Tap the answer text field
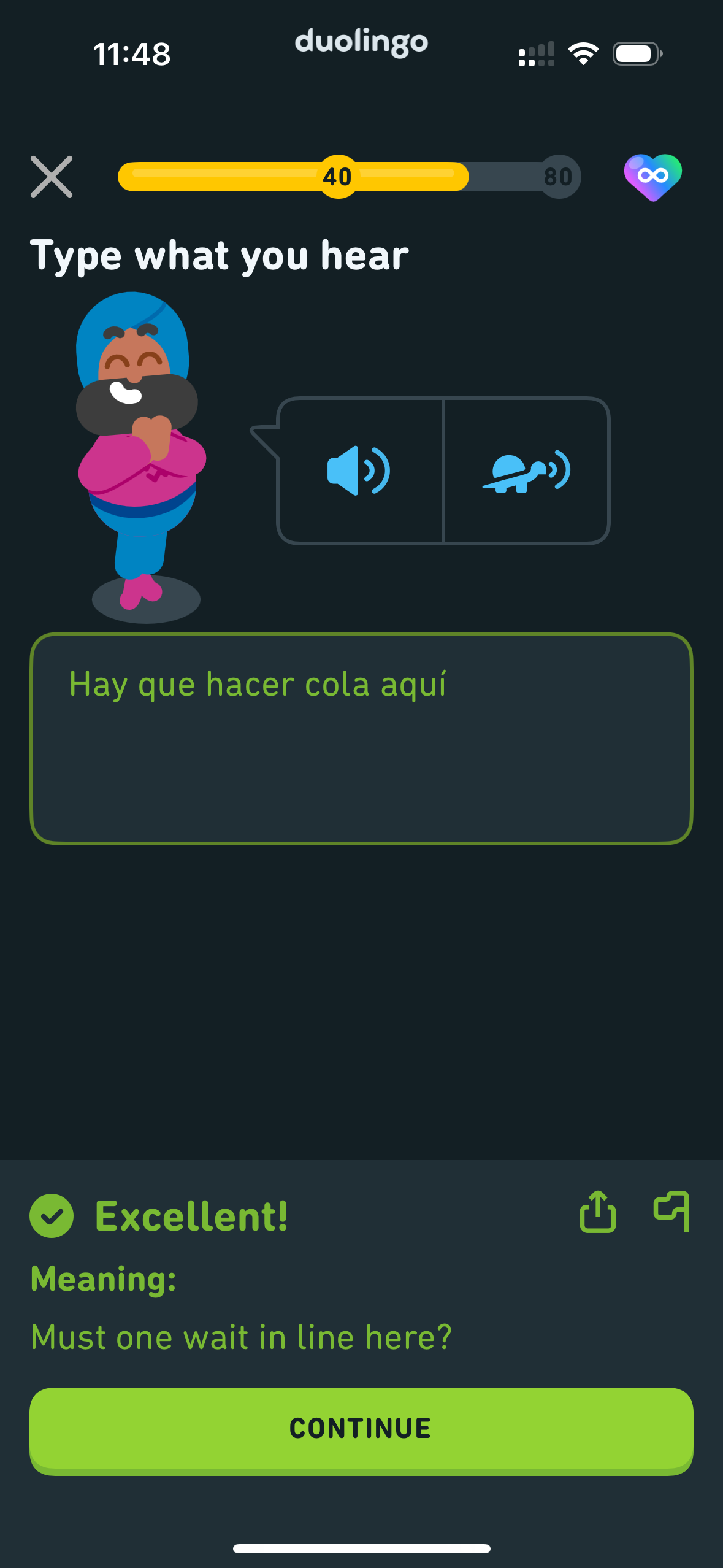 [361, 739]
